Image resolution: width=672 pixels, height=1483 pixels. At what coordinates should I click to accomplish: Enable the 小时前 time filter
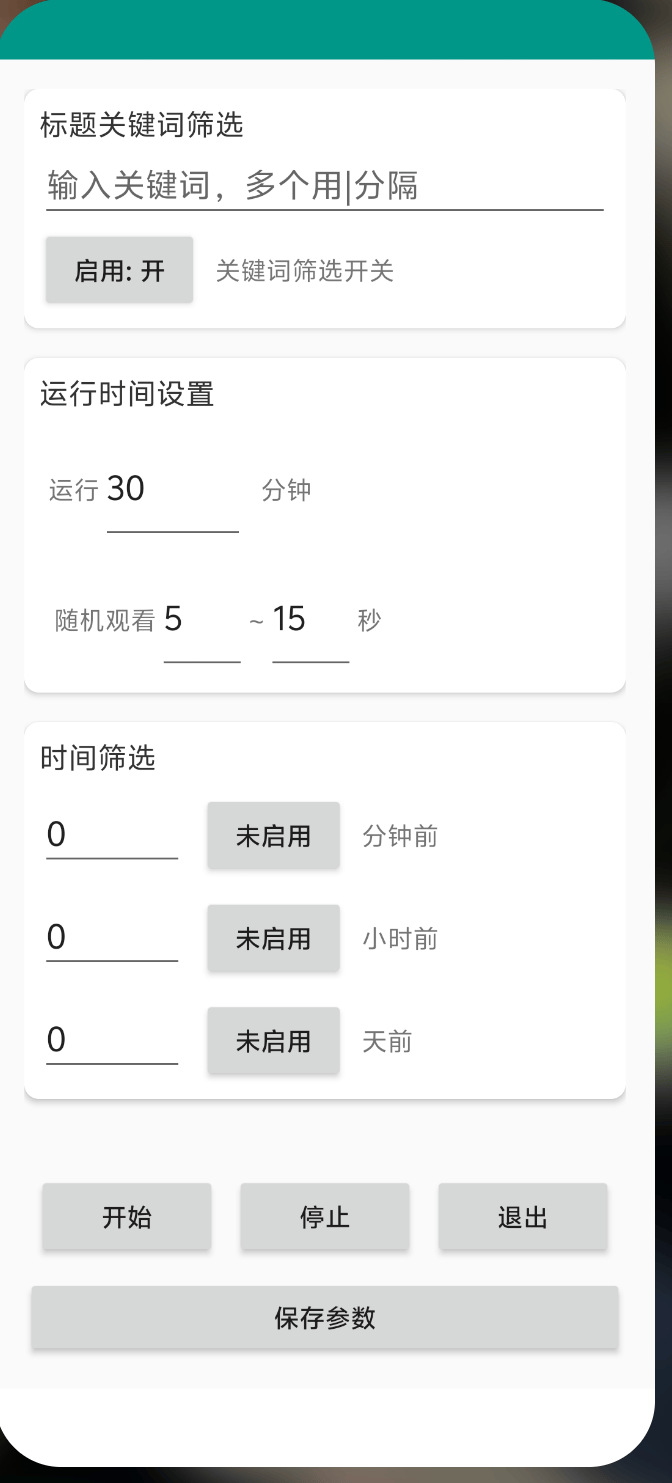coord(273,938)
